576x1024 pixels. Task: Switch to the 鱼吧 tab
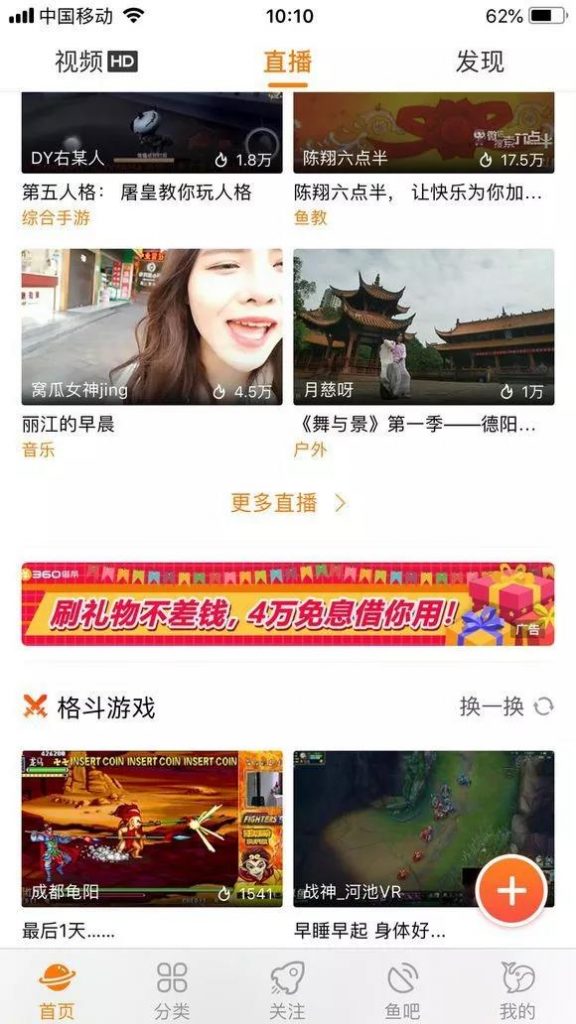(x=402, y=989)
